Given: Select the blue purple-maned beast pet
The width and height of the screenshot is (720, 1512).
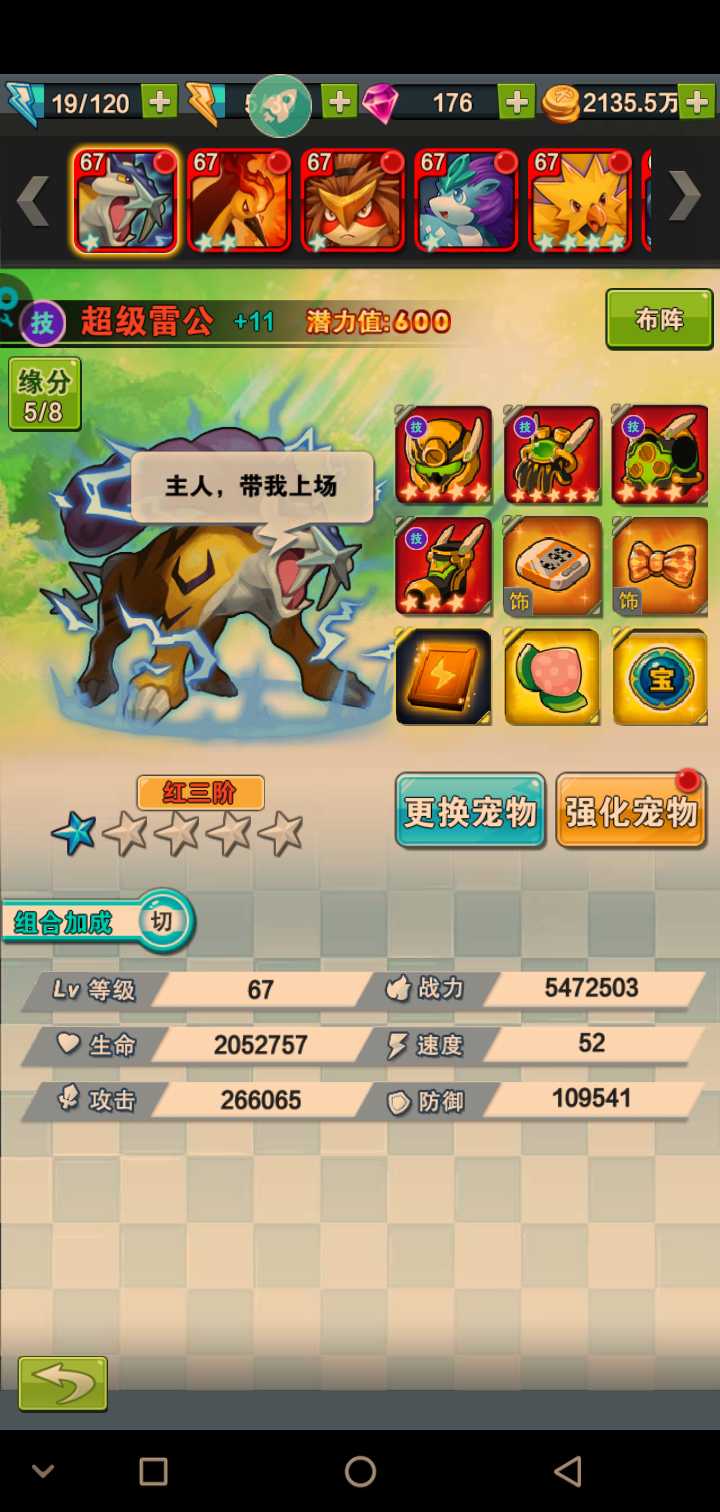Looking at the screenshot, I should pos(466,200).
